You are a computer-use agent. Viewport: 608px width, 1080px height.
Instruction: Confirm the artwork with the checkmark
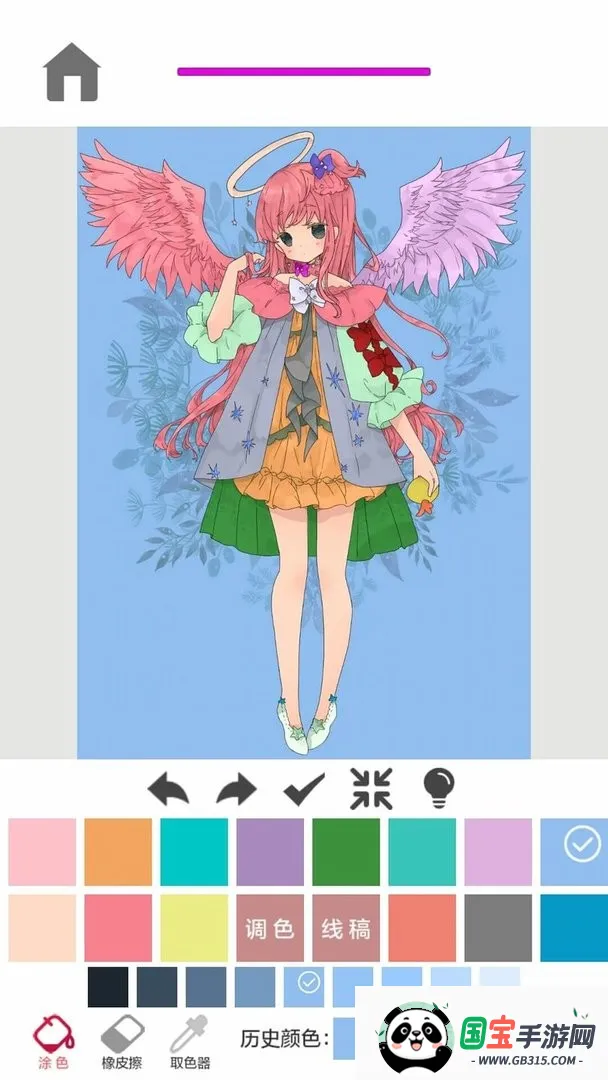click(x=304, y=789)
